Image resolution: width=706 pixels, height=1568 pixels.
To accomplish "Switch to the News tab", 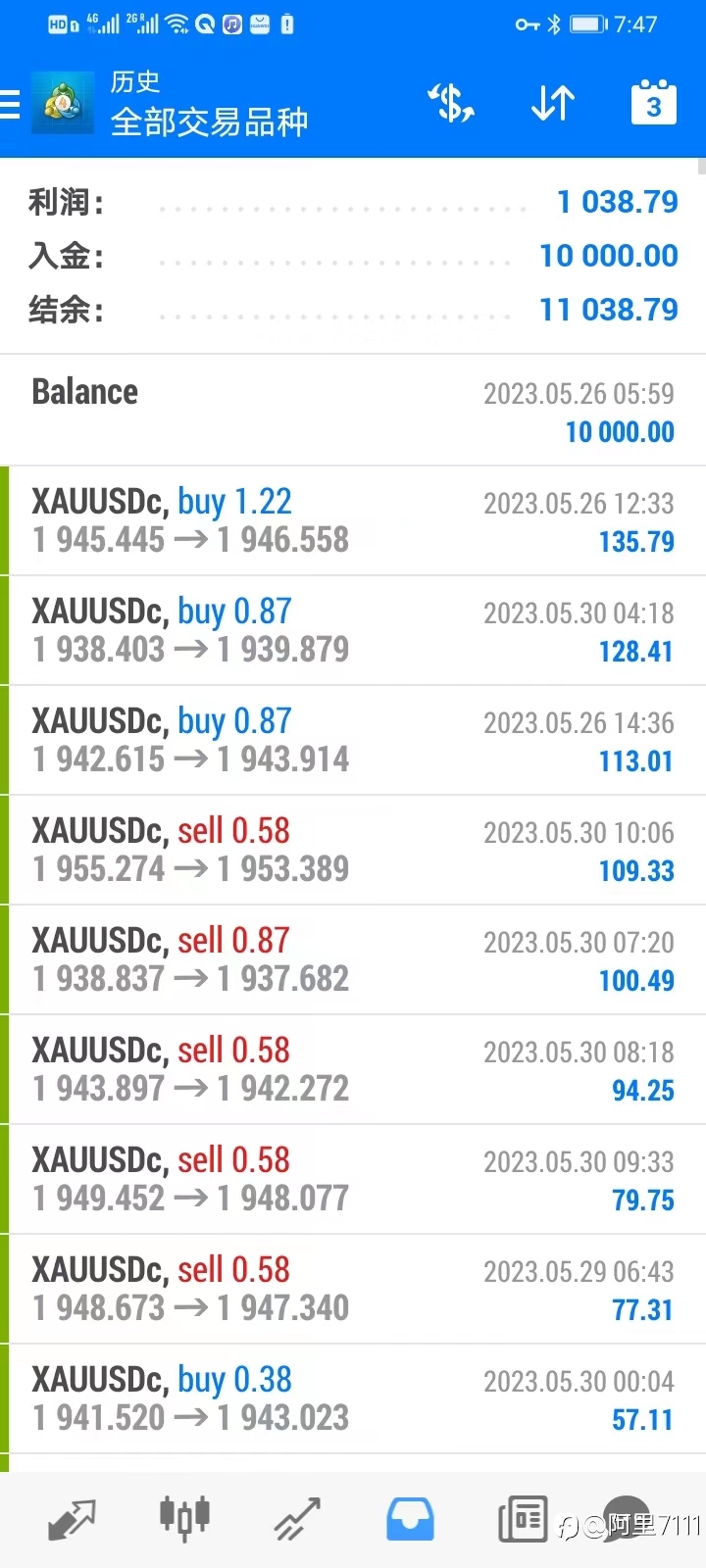I will [523, 1520].
